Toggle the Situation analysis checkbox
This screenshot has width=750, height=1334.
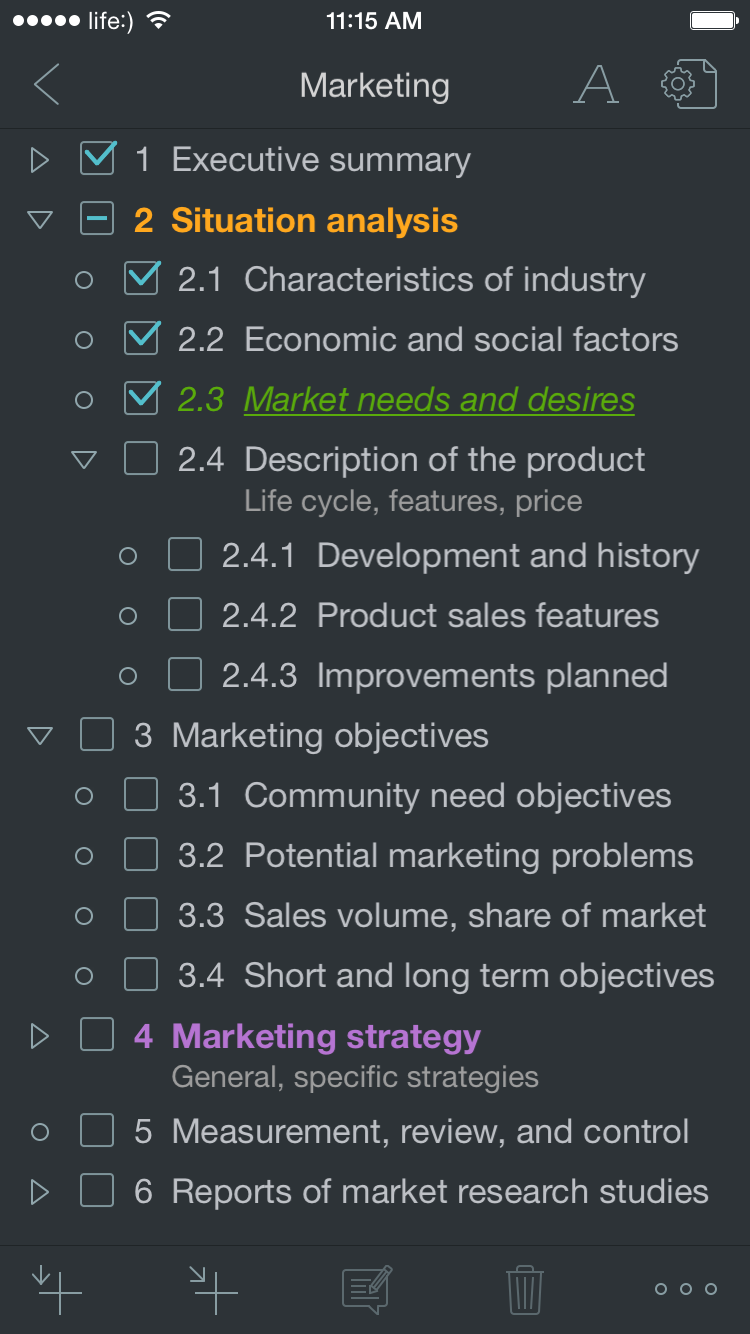pos(97,220)
